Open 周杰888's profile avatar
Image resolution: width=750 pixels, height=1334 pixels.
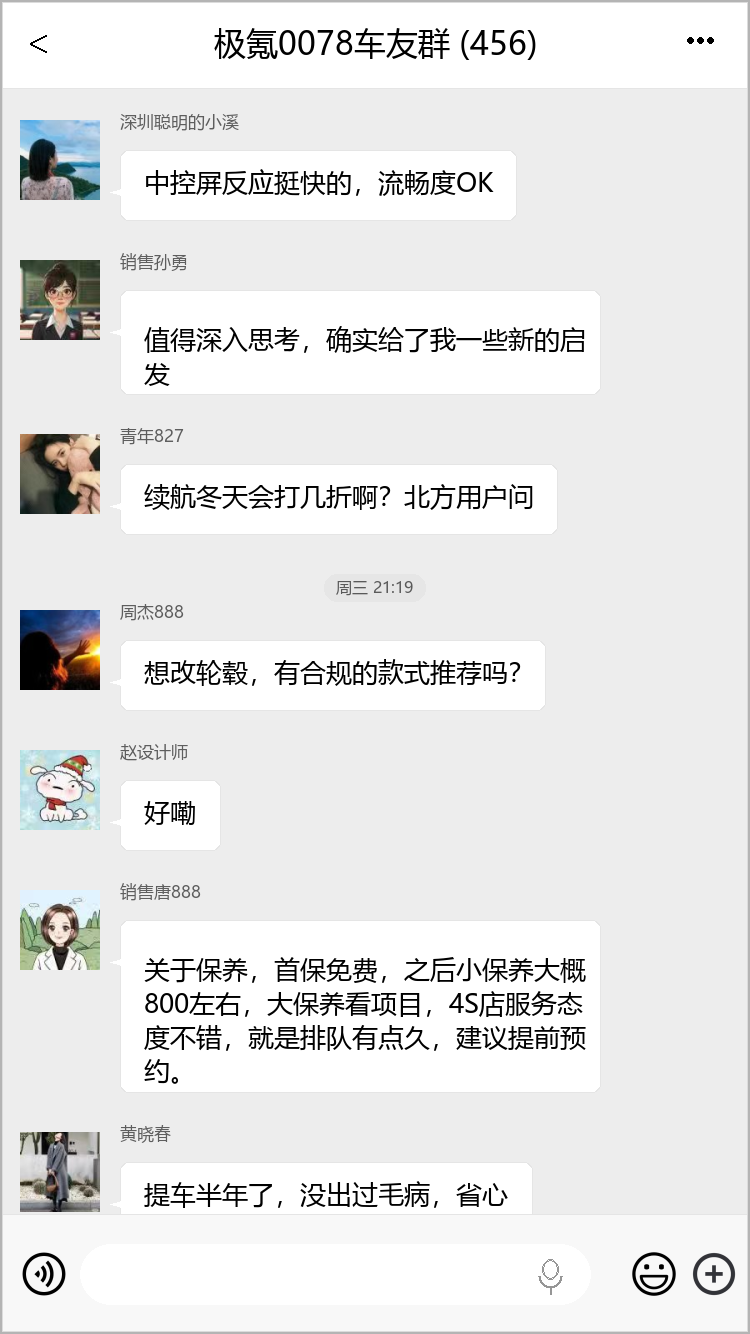coord(59,650)
